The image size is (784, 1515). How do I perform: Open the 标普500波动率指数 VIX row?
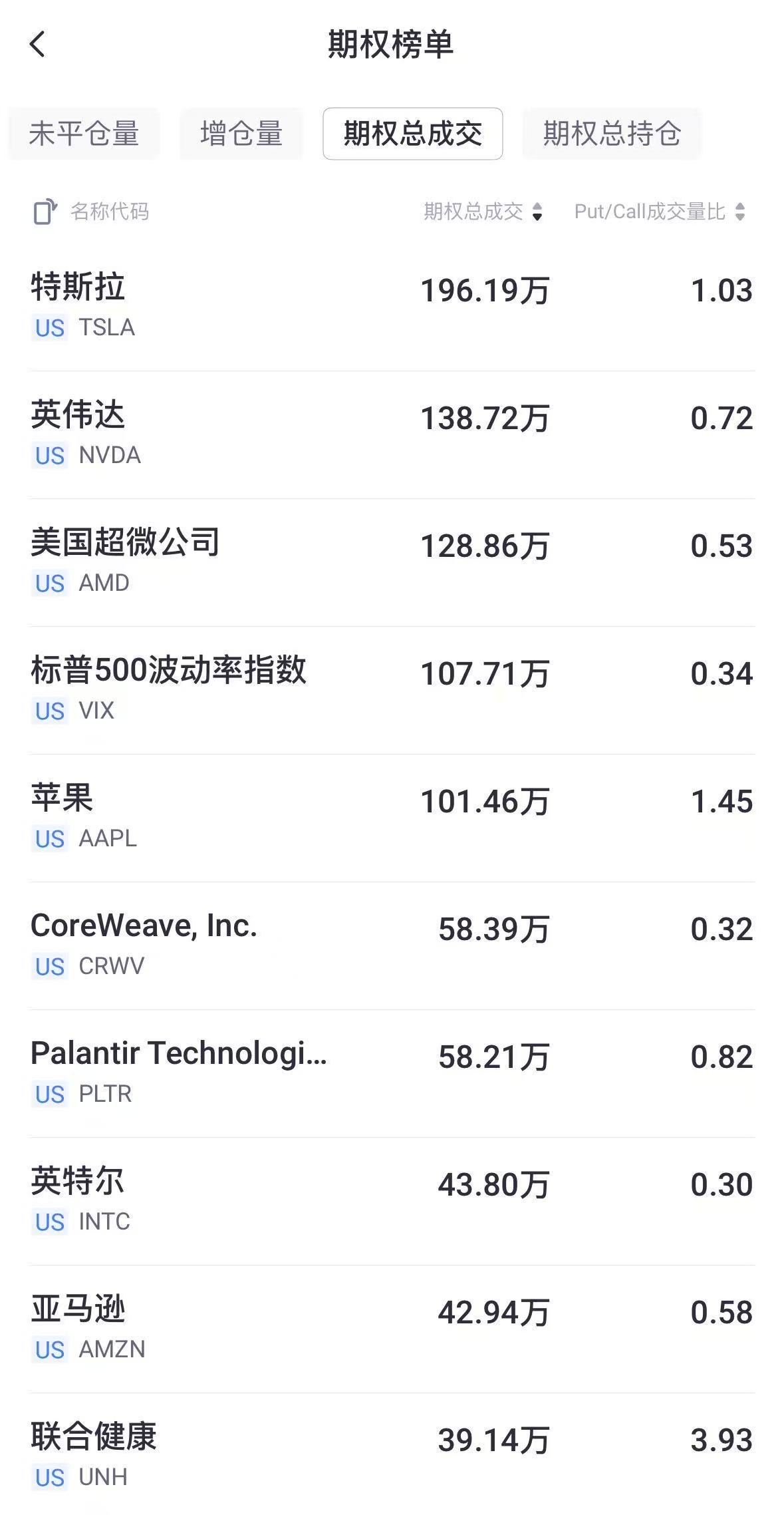point(392,691)
